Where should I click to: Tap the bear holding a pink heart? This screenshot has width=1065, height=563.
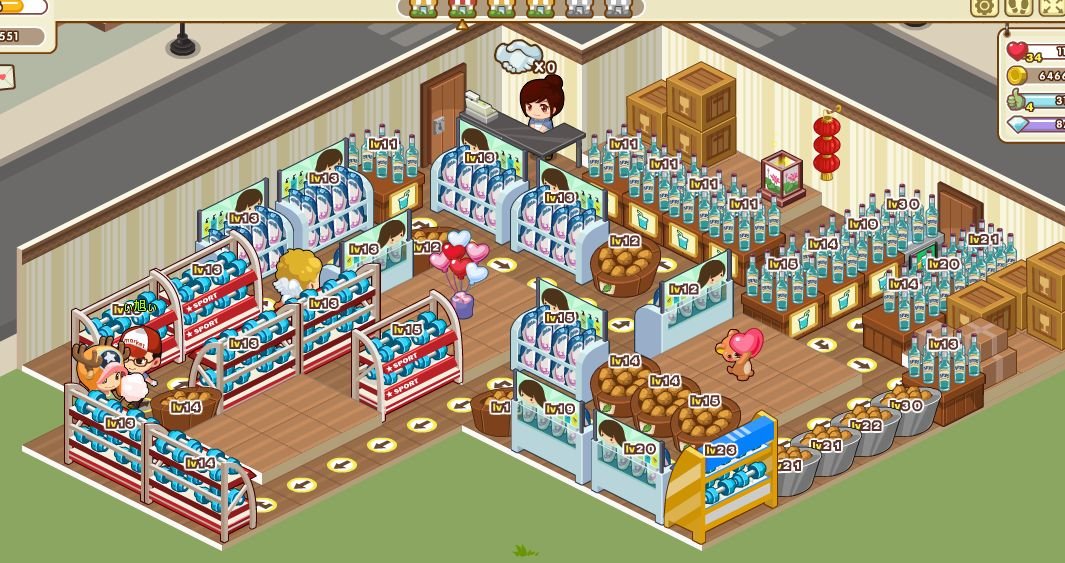point(741,355)
